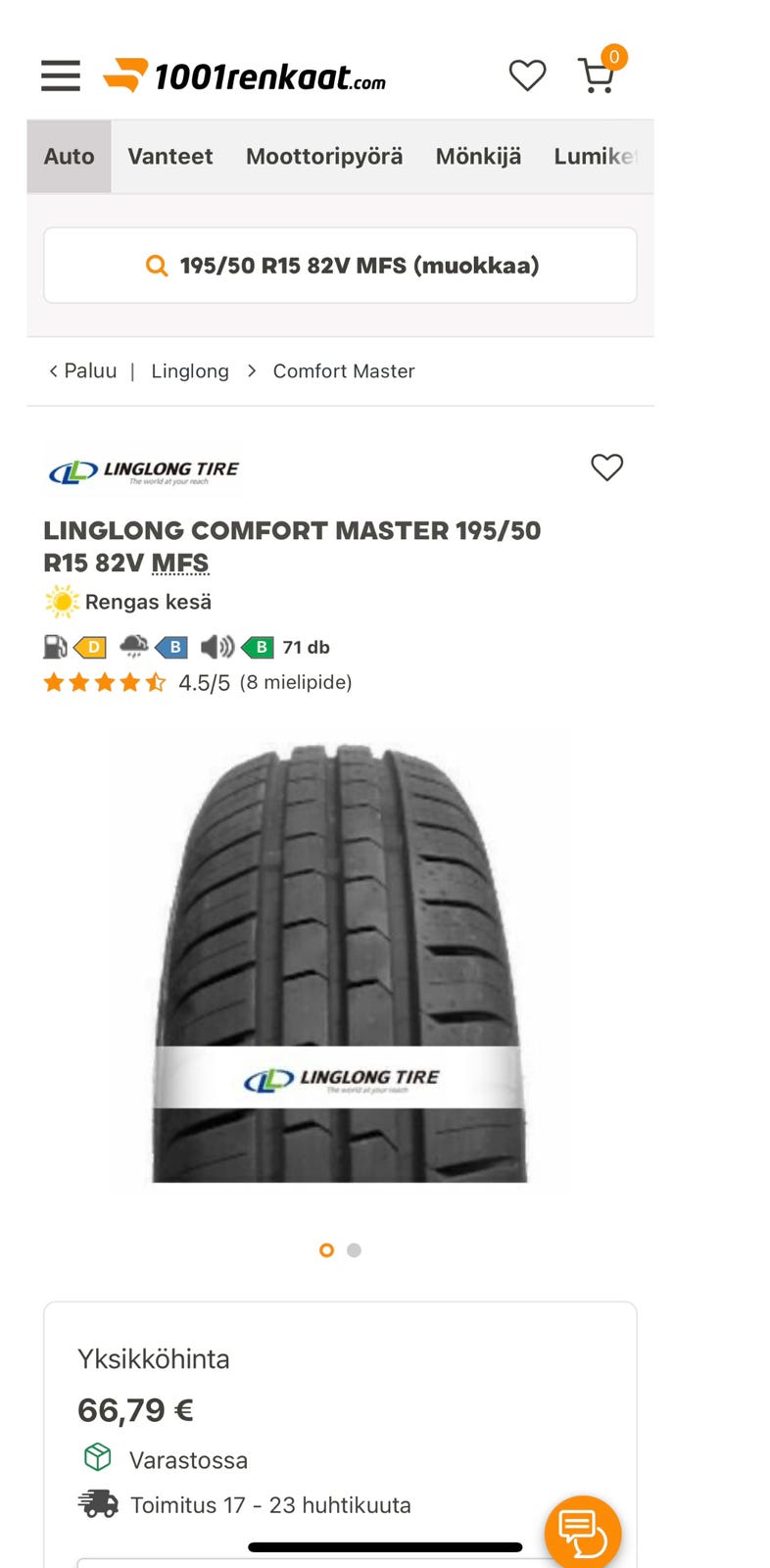Open the Linglong breadcrumb link

pyautogui.click(x=189, y=371)
